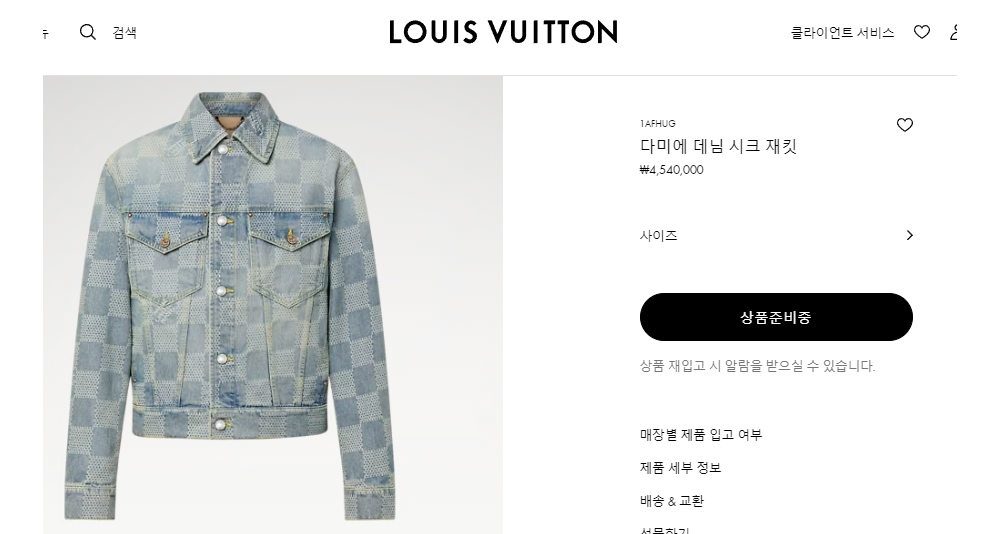Open the wishlist heart in the header

coord(922,32)
